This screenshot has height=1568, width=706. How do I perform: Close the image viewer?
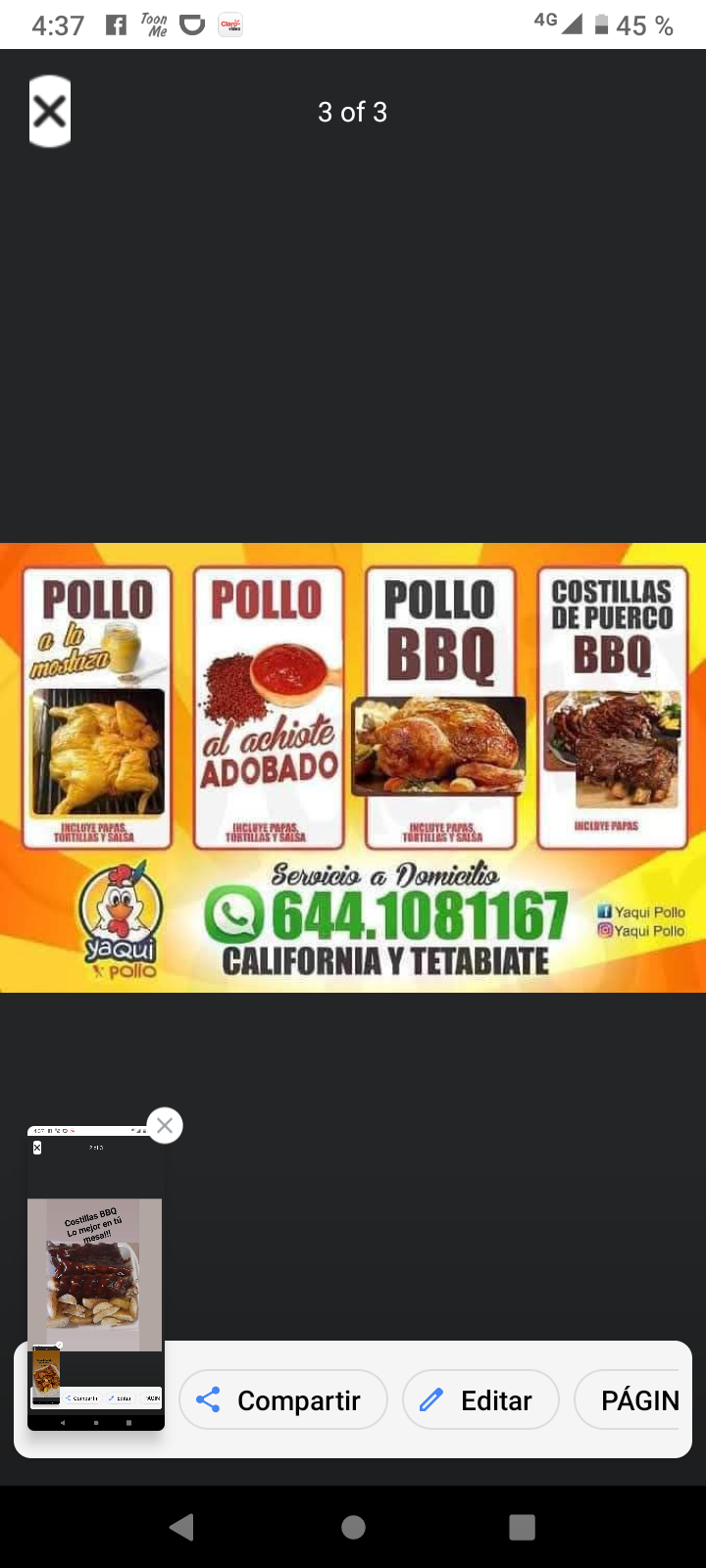coord(50,112)
